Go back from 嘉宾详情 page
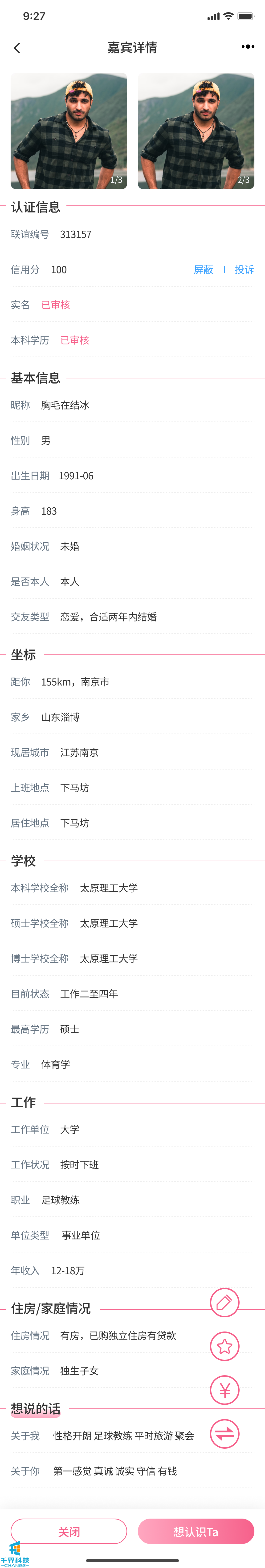The width and height of the screenshot is (265, 1568). (x=17, y=48)
